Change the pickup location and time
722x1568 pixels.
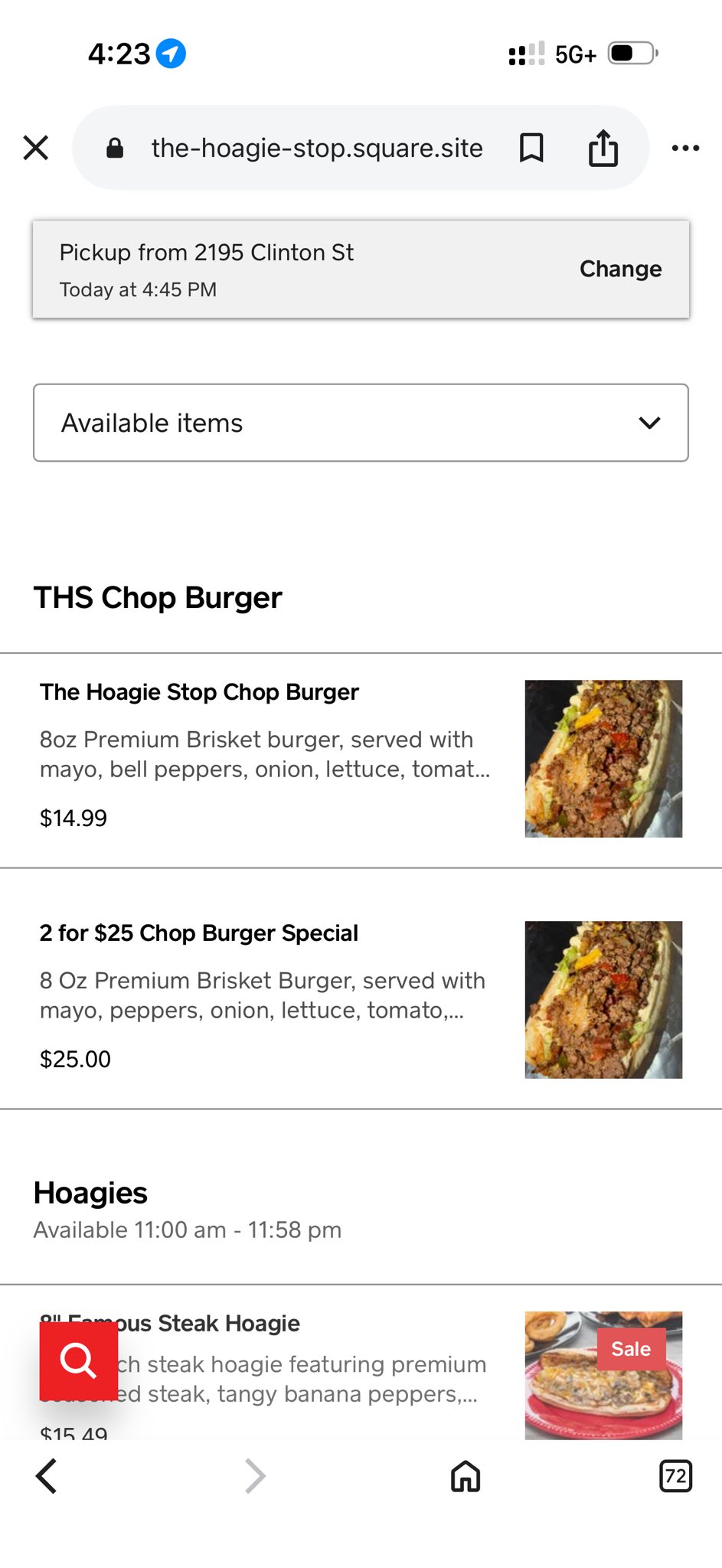tap(620, 269)
